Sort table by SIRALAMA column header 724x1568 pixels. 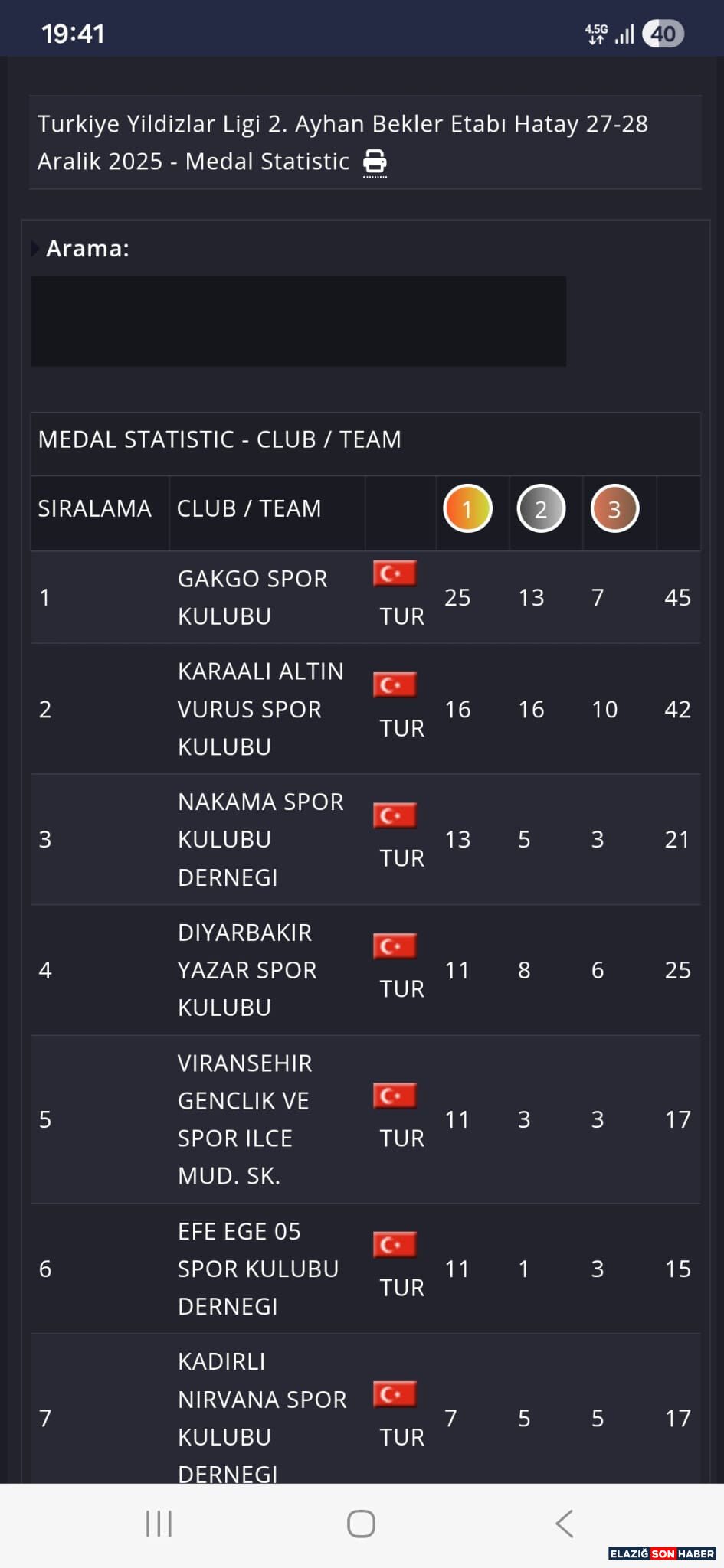[x=95, y=509]
